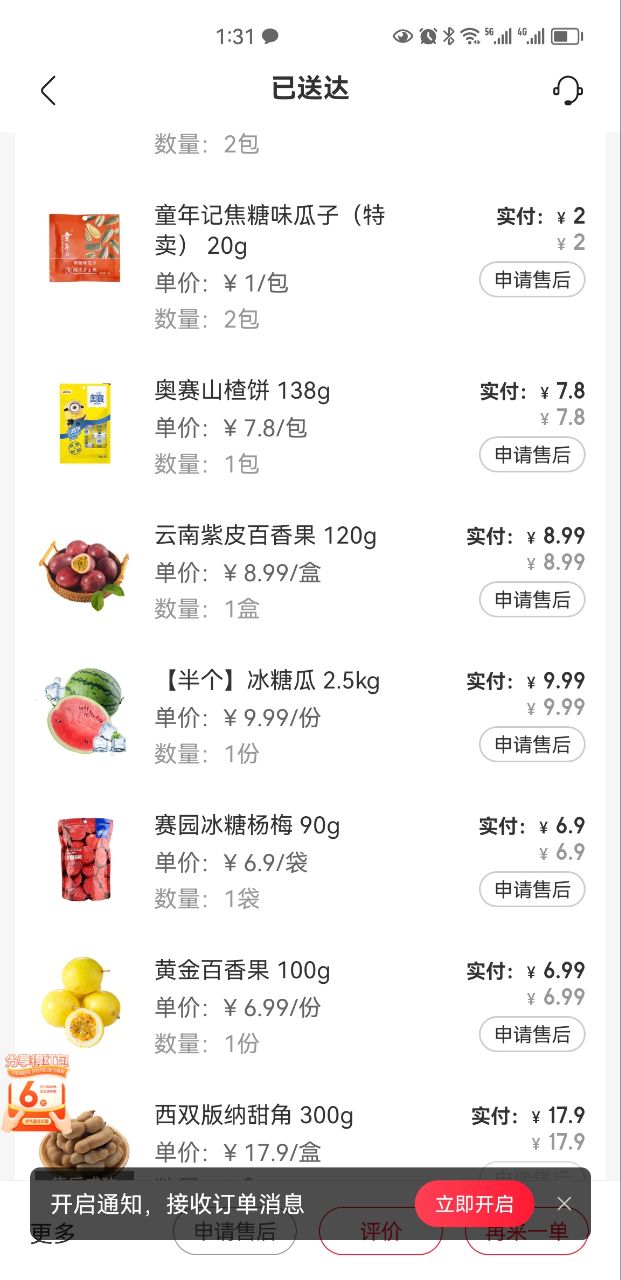Apply for after-sales on 云南紫皮百香果
The height and width of the screenshot is (1280, 621).
(532, 600)
